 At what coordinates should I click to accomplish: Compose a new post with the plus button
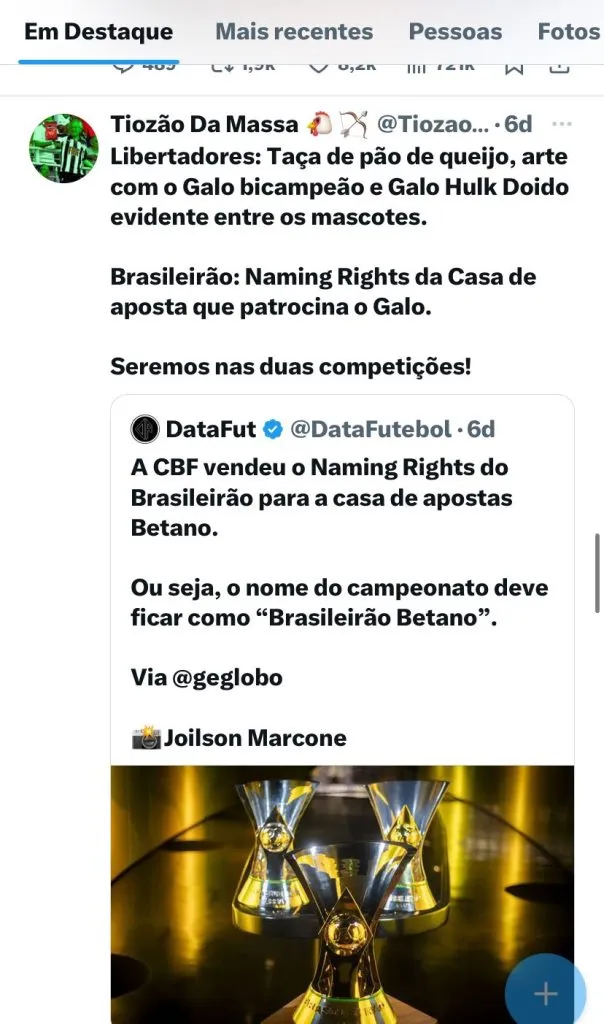(x=545, y=993)
